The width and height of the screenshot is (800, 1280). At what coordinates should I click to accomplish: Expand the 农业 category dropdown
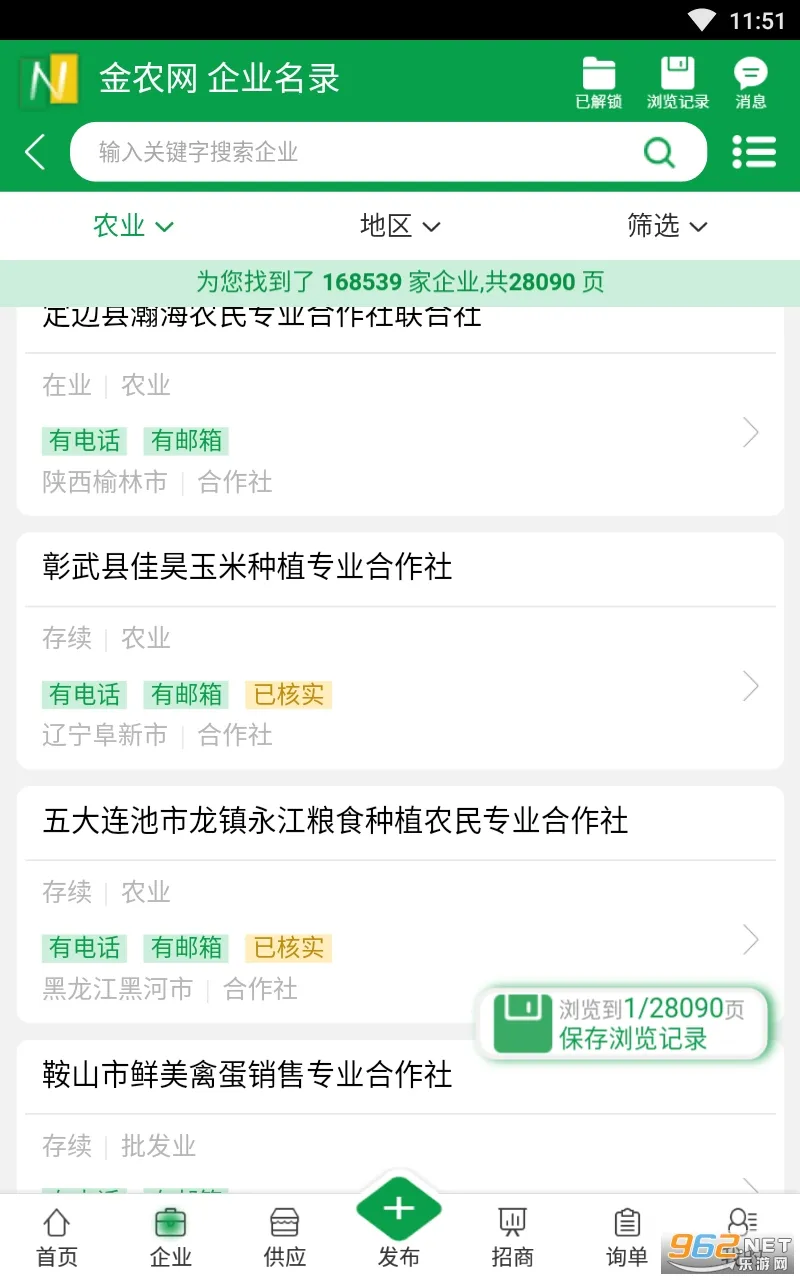(x=133, y=226)
